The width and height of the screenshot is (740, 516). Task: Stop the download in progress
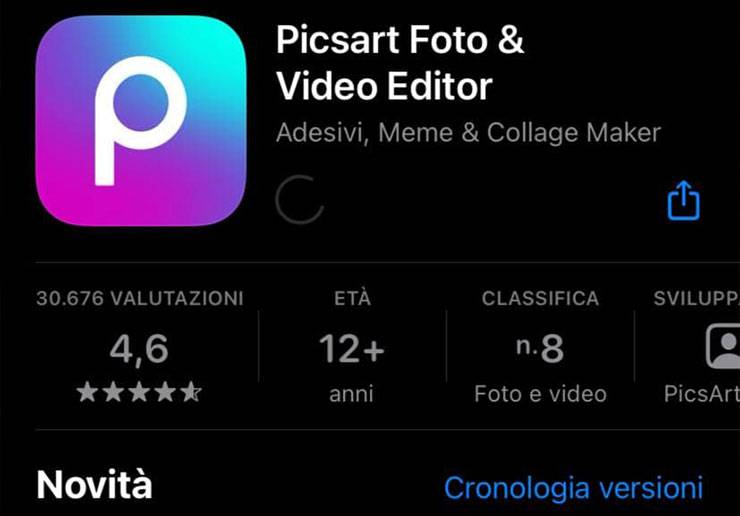(299, 200)
